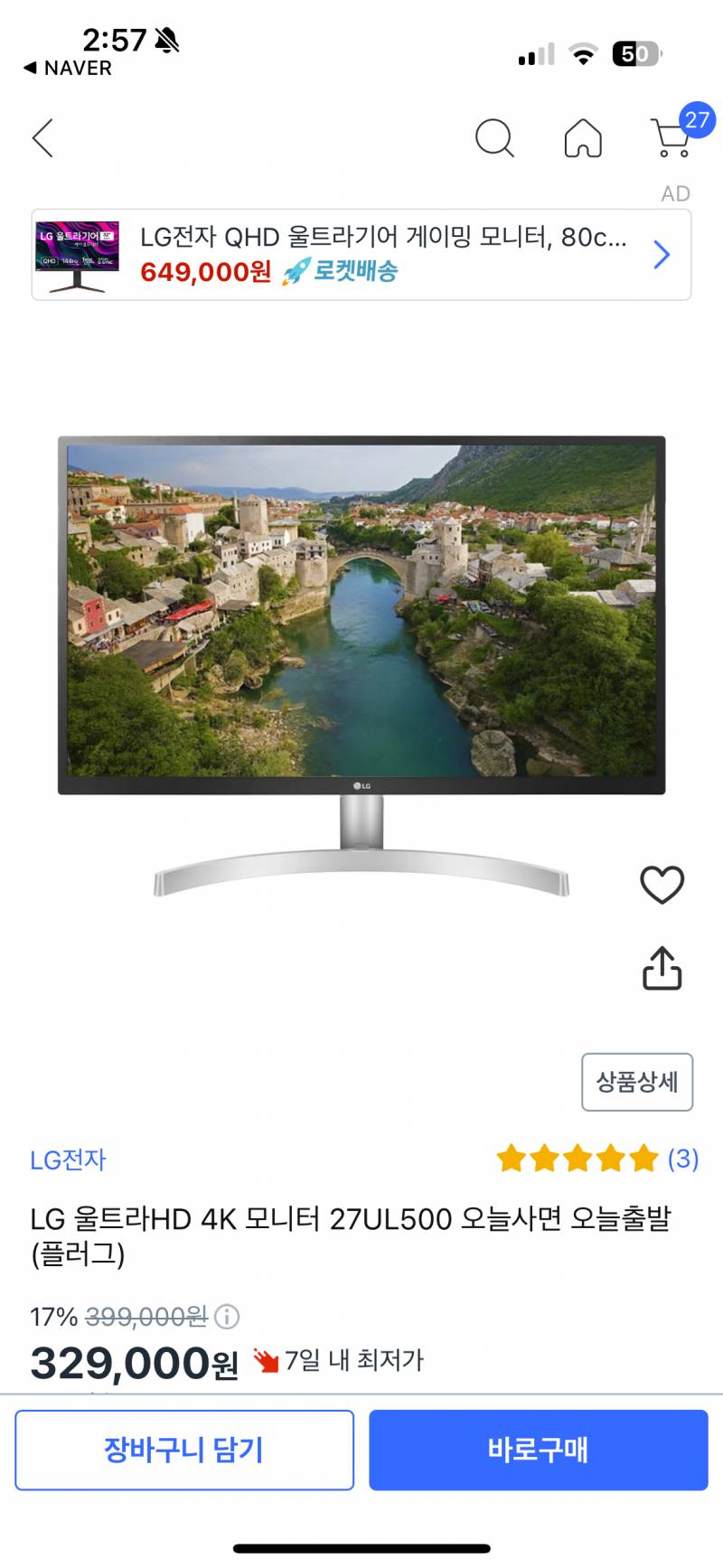Open the shopping cart with 27 items
The width and height of the screenshot is (723, 1568).
[x=673, y=137]
